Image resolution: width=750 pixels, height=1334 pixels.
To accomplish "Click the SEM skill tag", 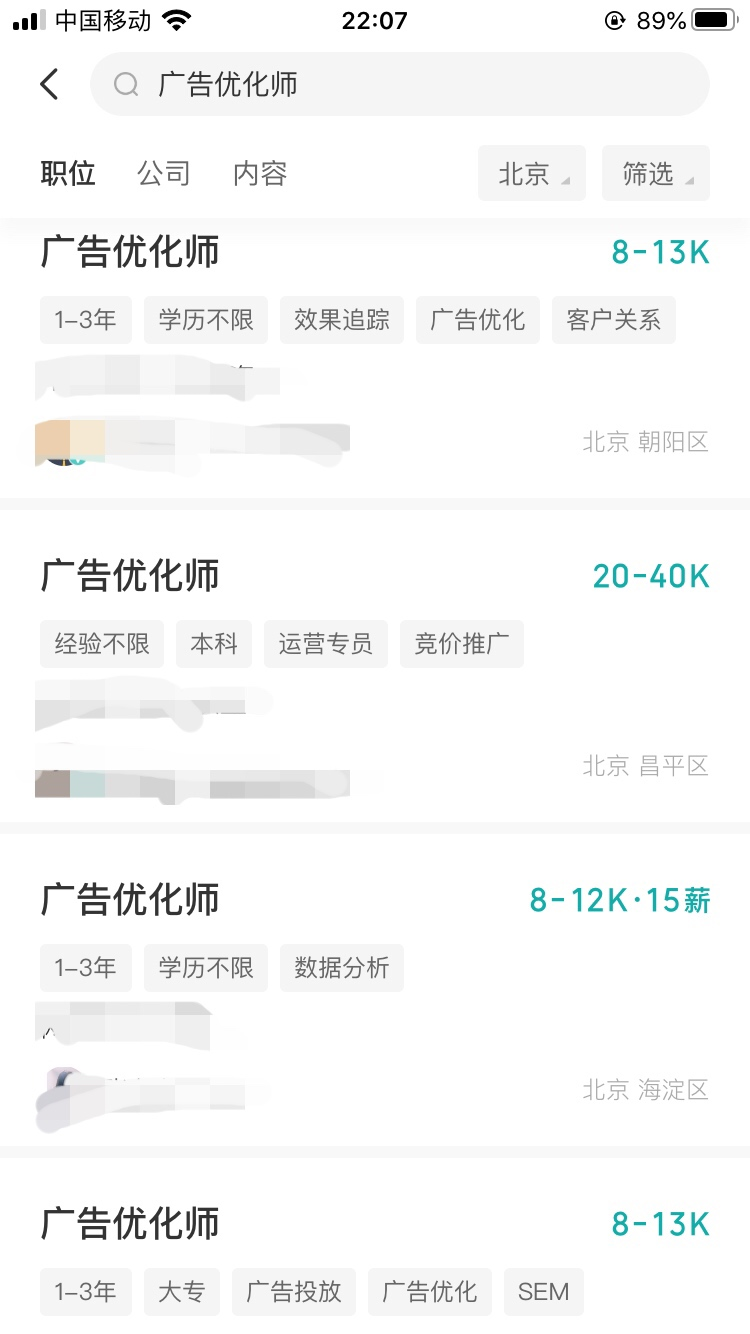I will click(x=543, y=1292).
